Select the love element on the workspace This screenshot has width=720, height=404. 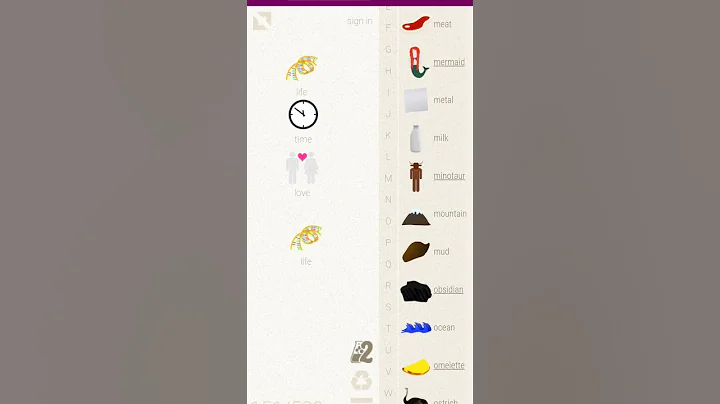pos(302,168)
